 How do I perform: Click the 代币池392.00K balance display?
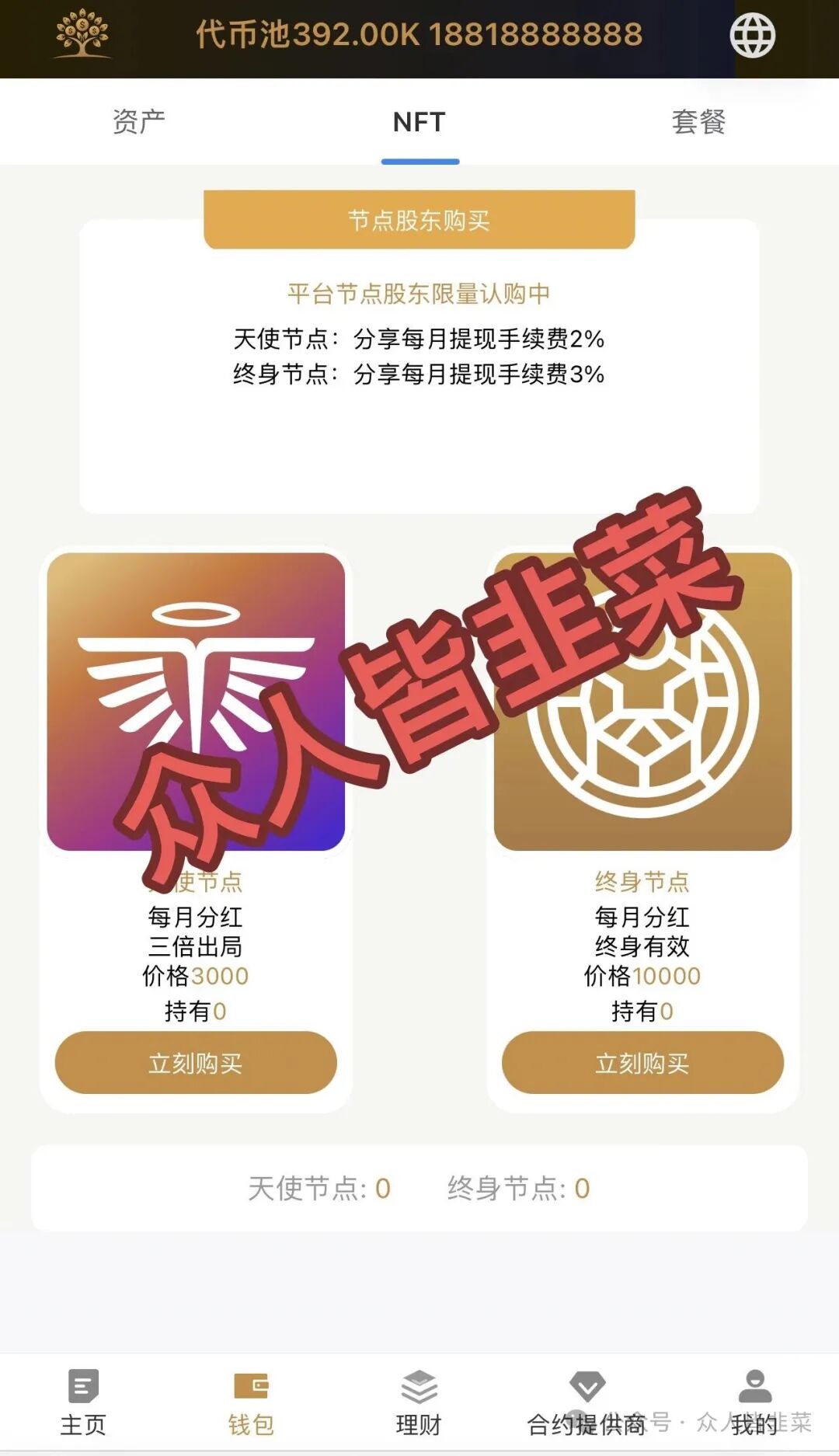pyautogui.click(x=419, y=34)
